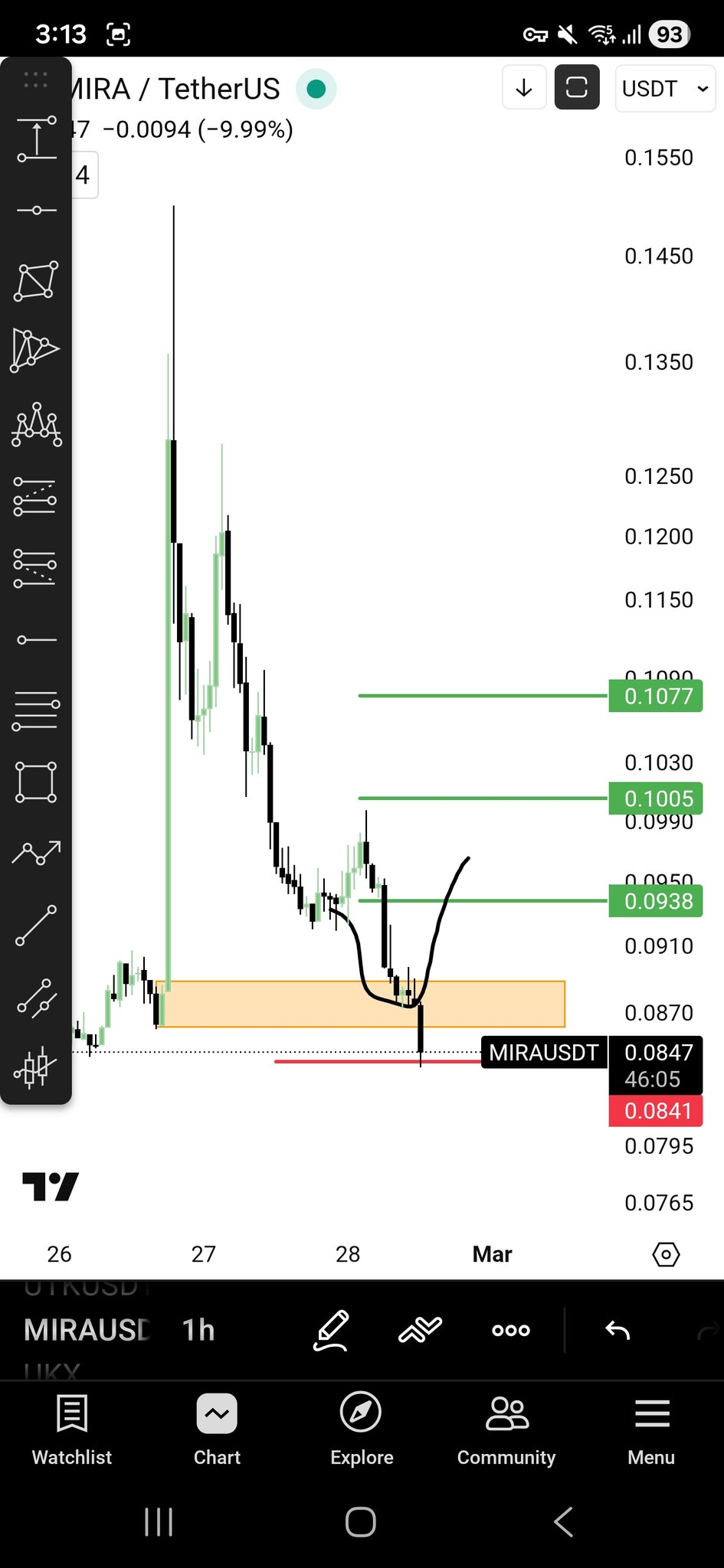Viewport: 724px width, 1568px height.
Task: Select the rectangle shape tool
Action: [x=36, y=782]
